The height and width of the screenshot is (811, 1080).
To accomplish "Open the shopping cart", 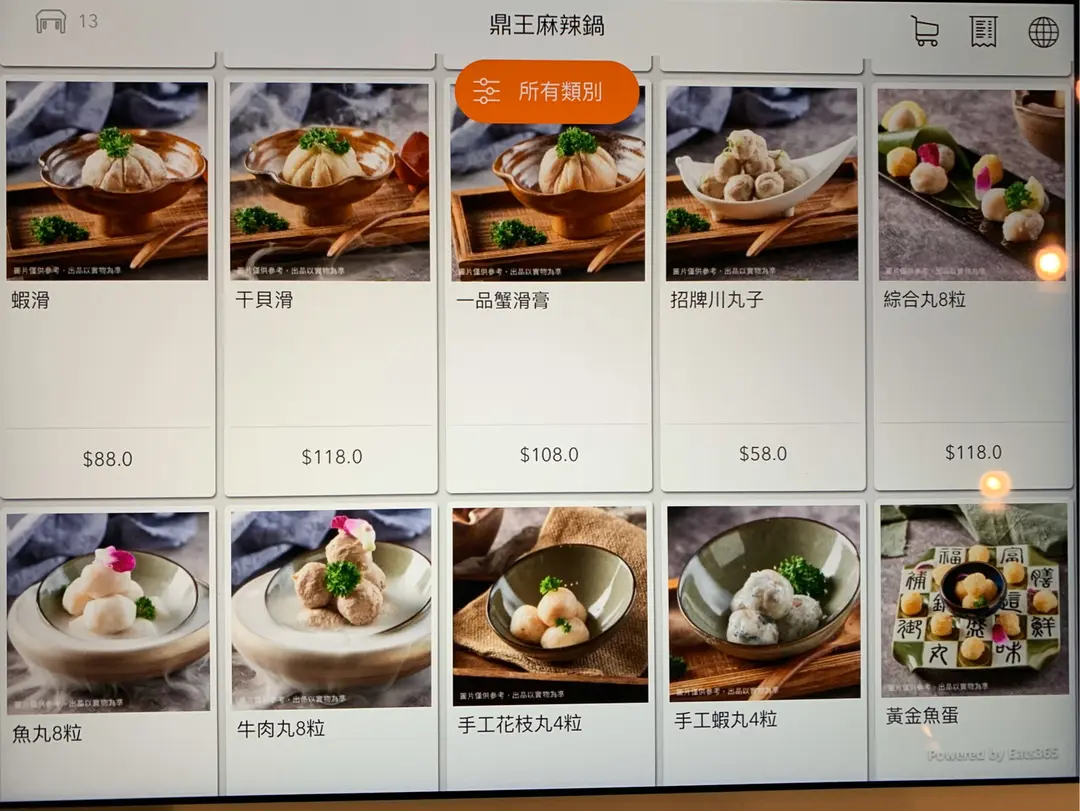I will 925,31.
